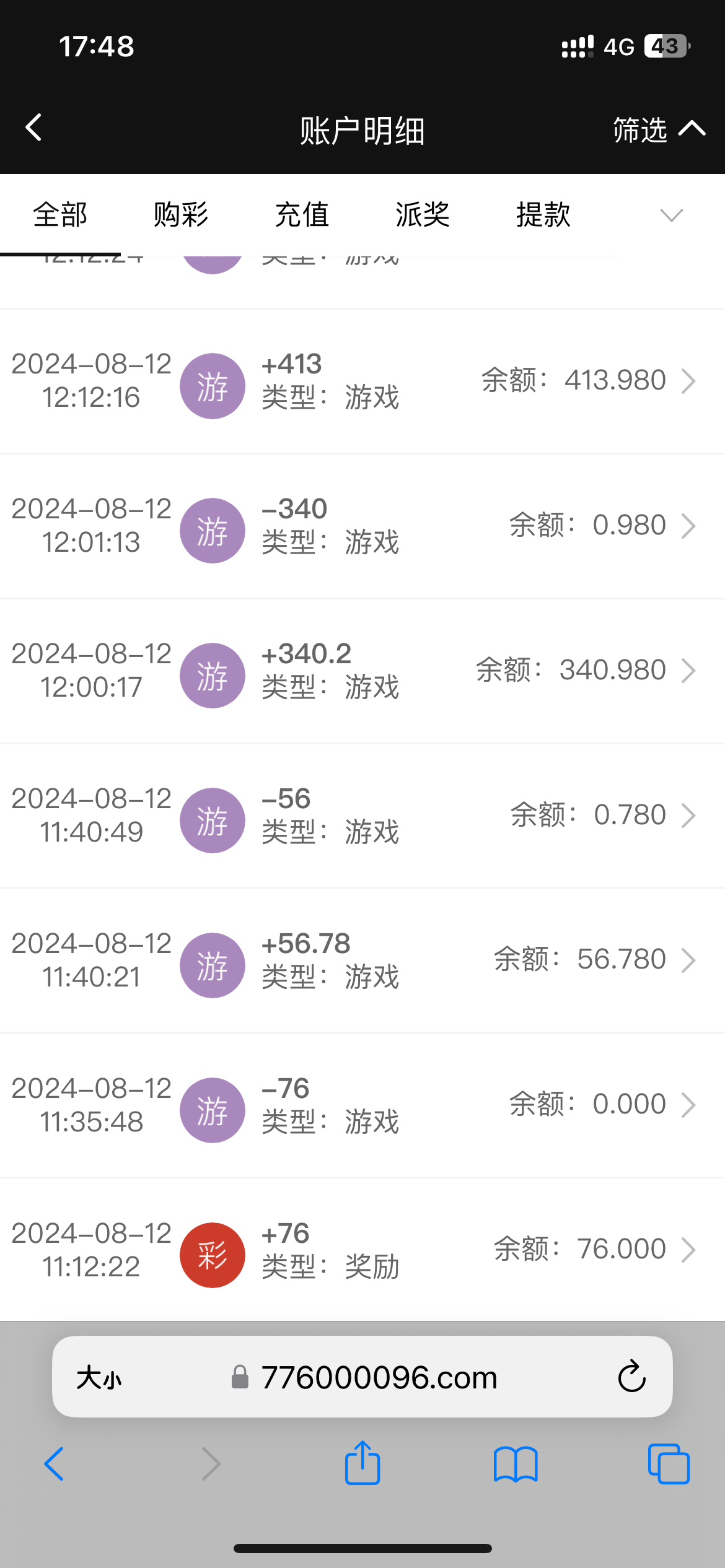This screenshot has width=725, height=1568.
Task: Tap the 776000096.com address bar
Action: pyautogui.click(x=378, y=1378)
